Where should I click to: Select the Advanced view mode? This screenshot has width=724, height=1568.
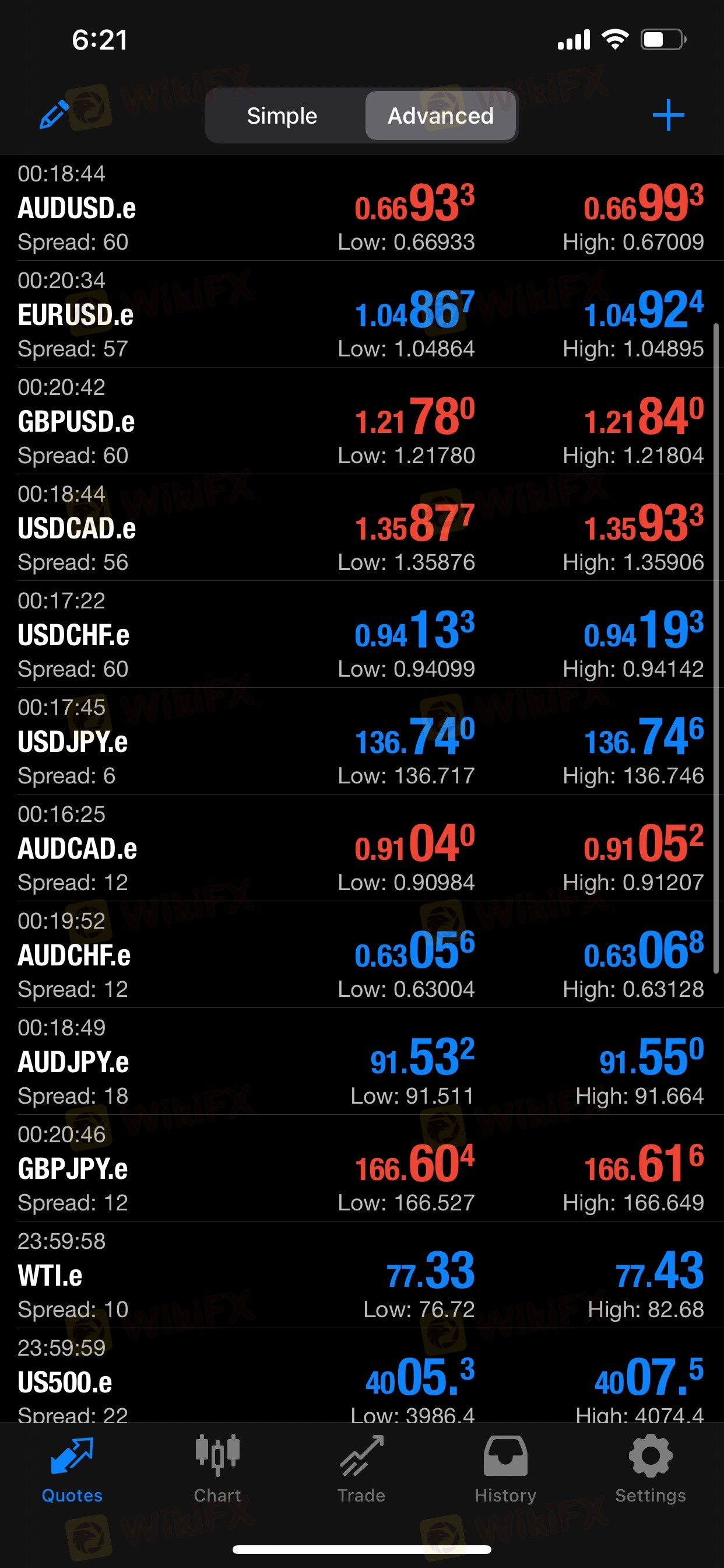pyautogui.click(x=441, y=116)
